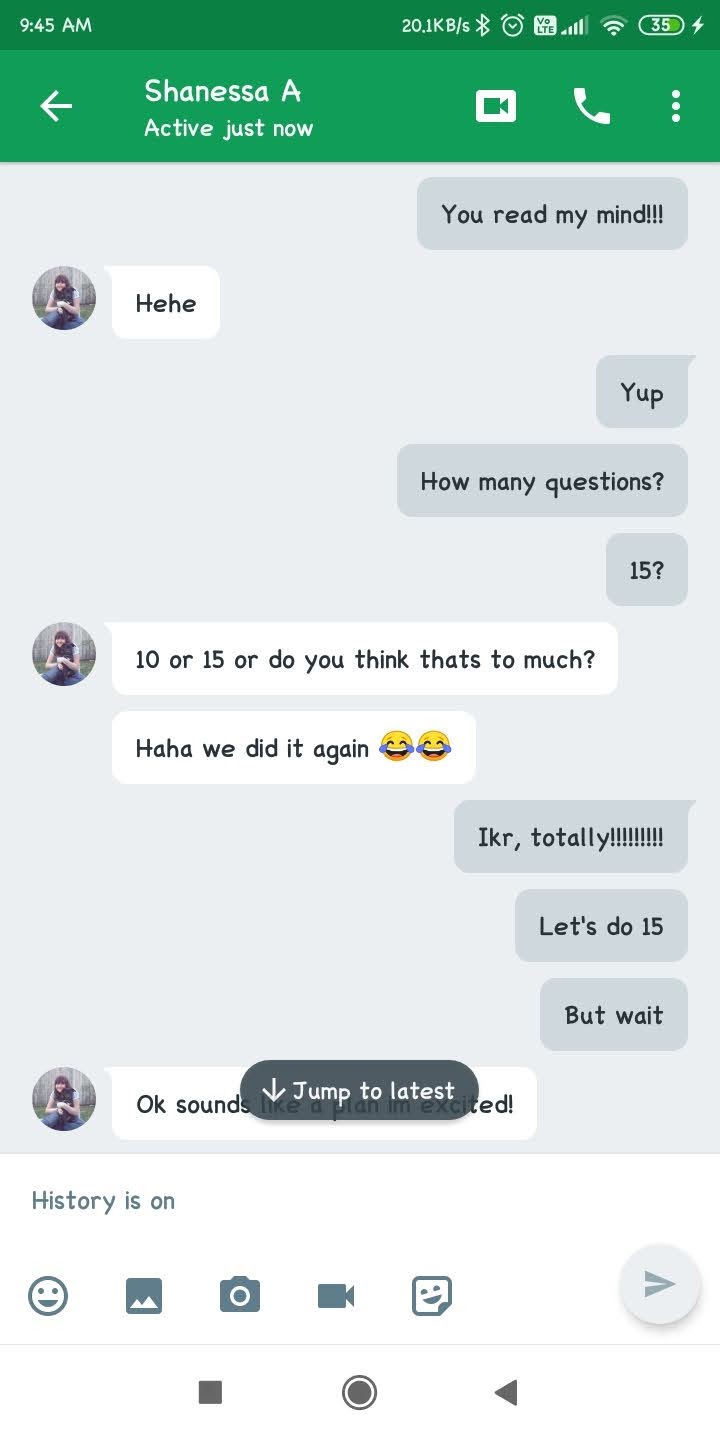Image resolution: width=720 pixels, height=1440 pixels.
Task: Open Shanessa's avatar next to "Hehe"
Action: click(x=64, y=298)
